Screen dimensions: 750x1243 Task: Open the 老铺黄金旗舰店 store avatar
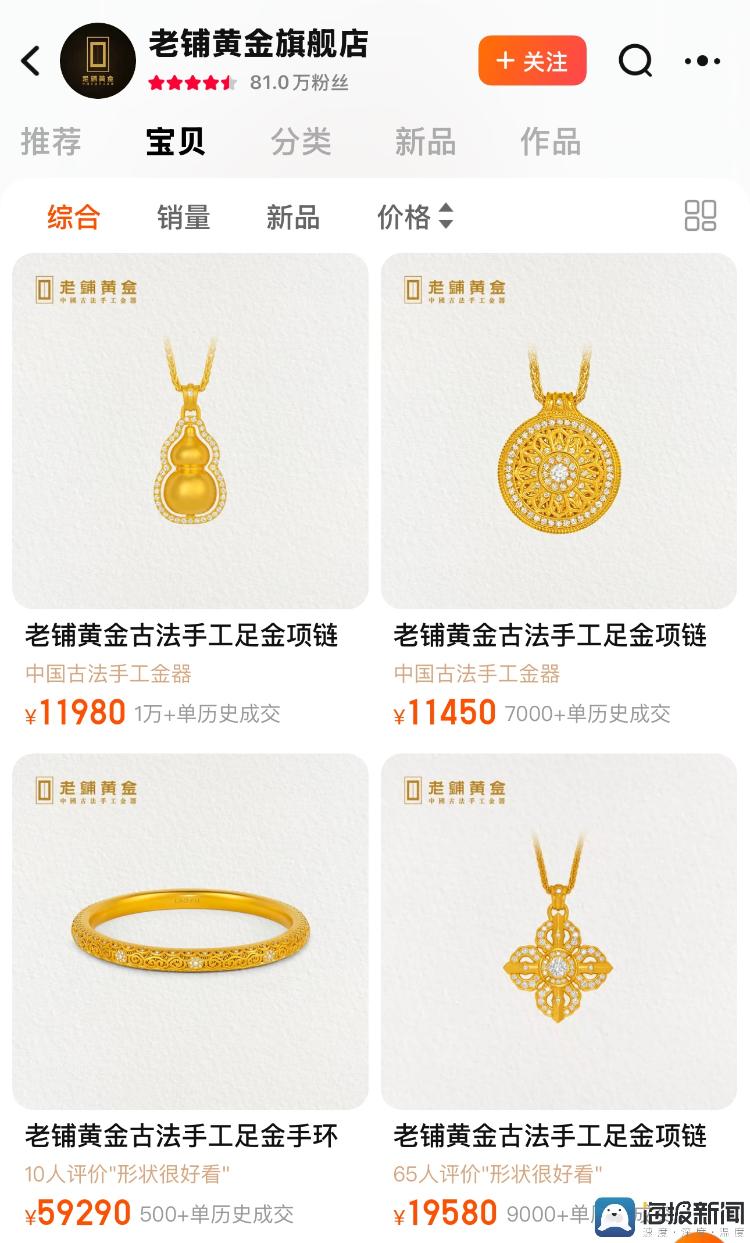pos(98,61)
